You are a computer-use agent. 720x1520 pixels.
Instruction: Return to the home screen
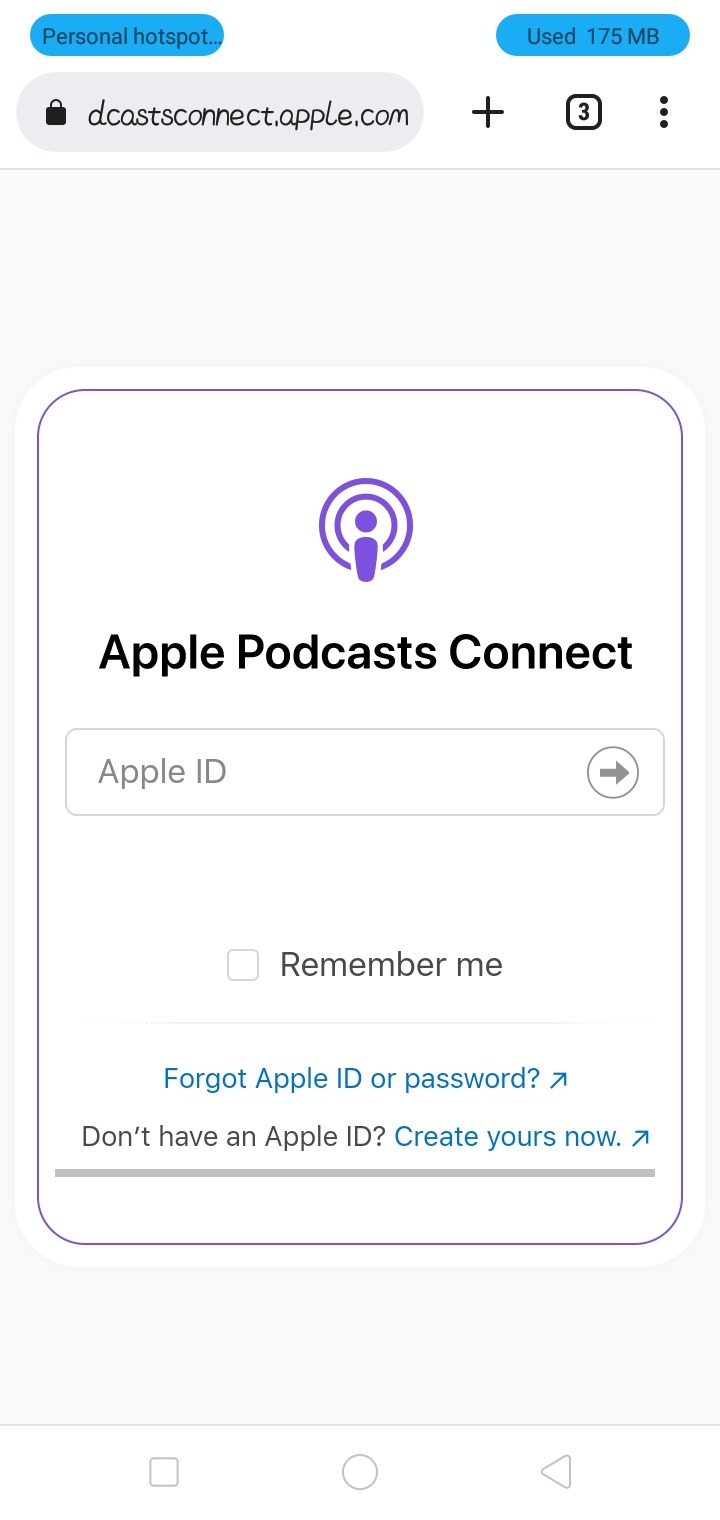(360, 1471)
